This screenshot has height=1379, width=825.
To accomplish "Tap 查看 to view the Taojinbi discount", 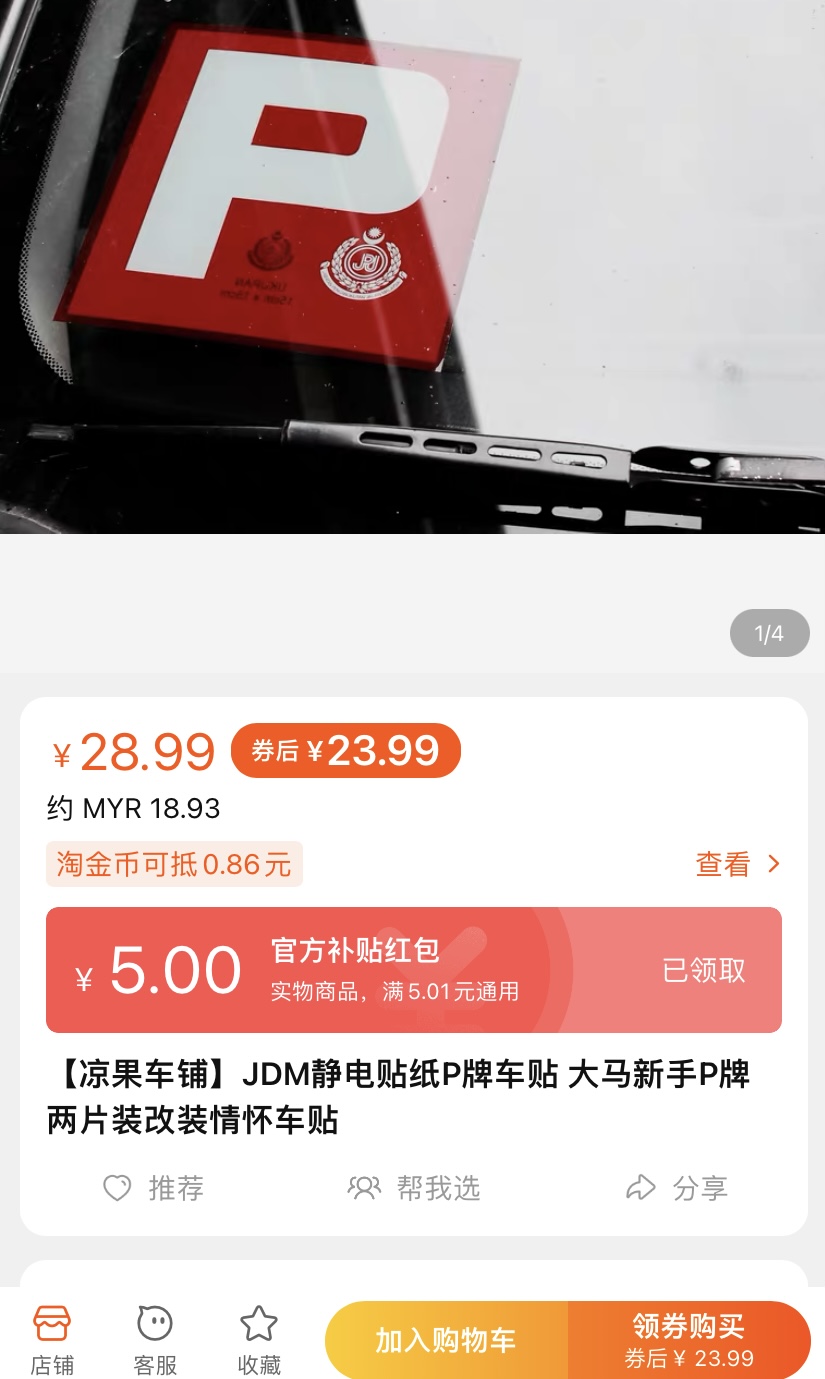I will coord(738,864).
